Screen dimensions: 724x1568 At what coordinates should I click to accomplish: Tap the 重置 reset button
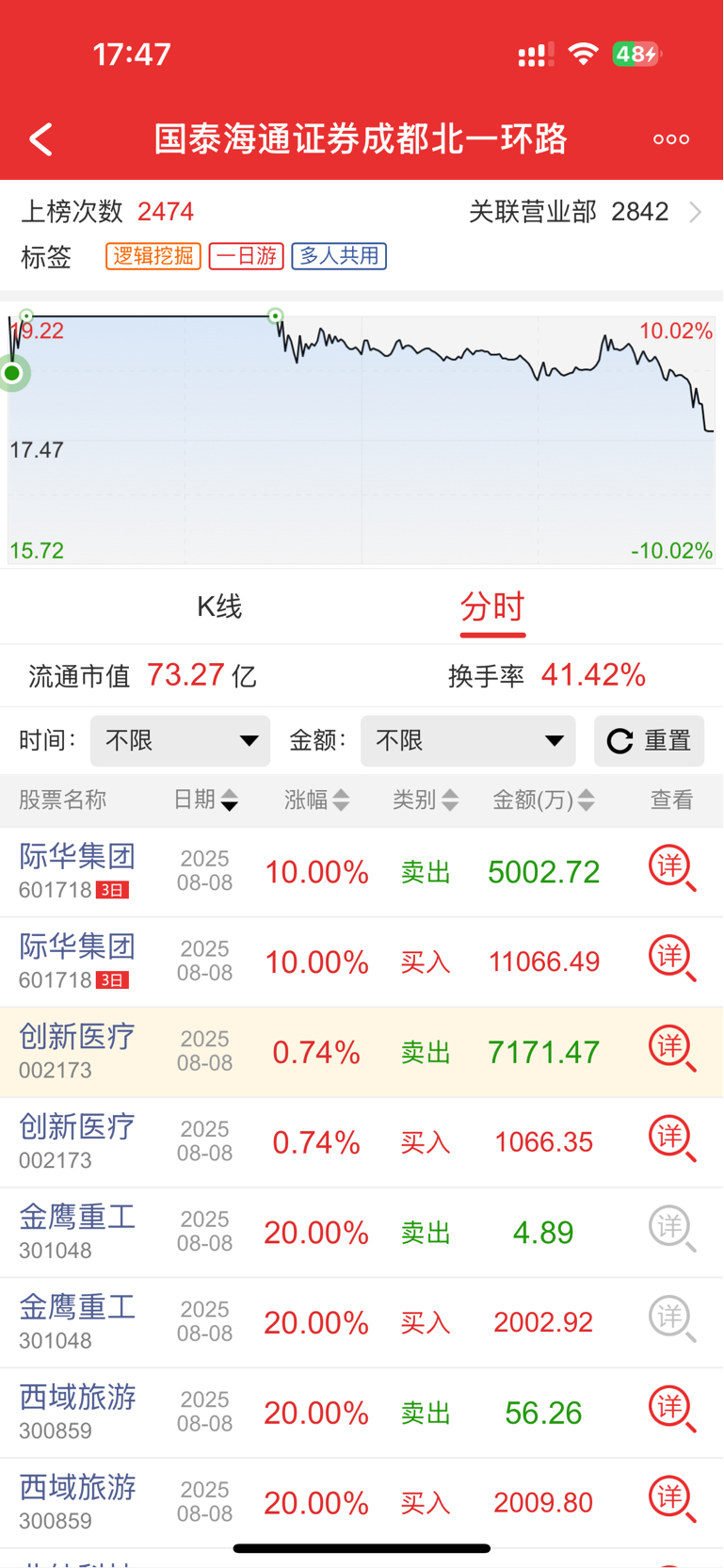click(x=649, y=741)
